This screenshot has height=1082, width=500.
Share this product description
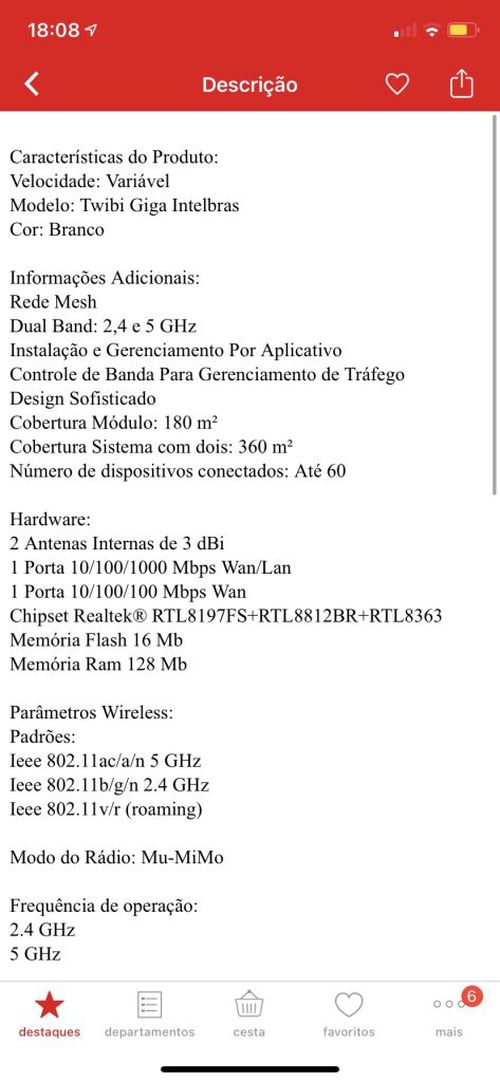[461, 83]
